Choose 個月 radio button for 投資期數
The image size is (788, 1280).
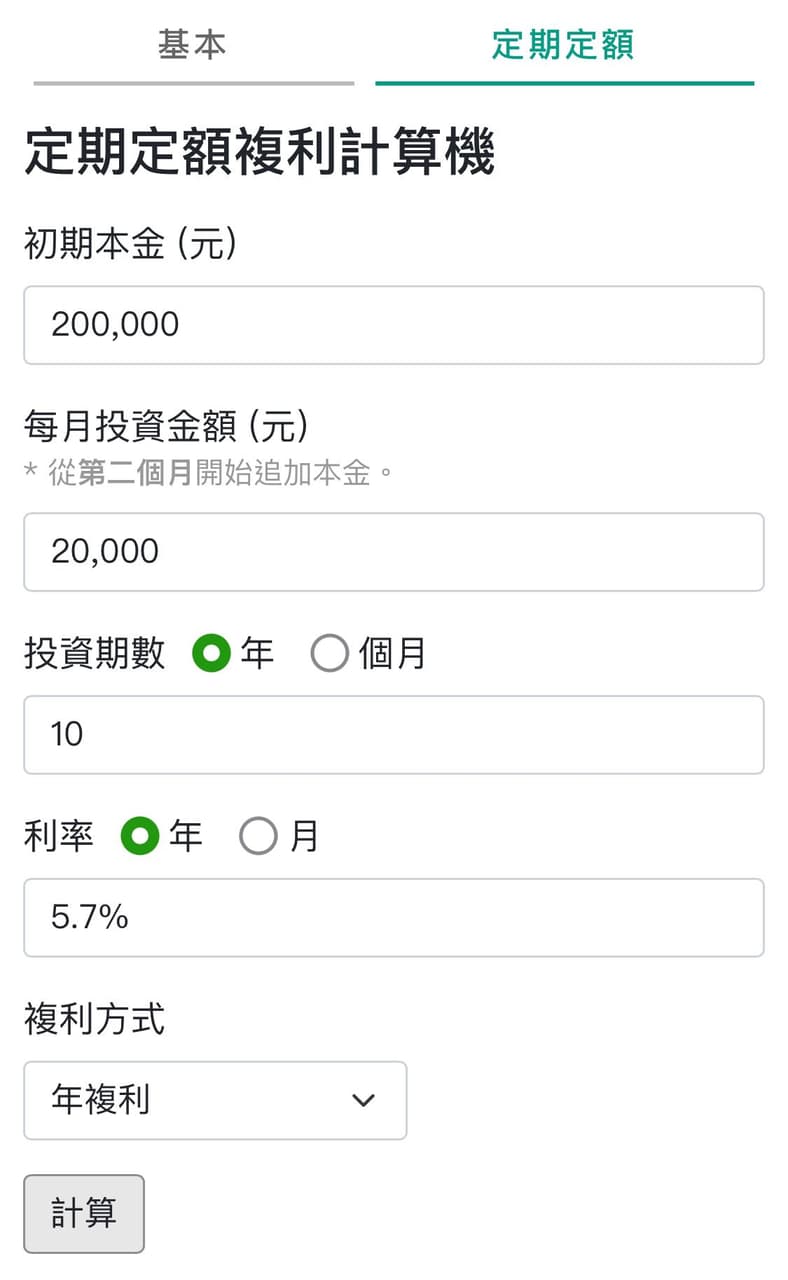coord(329,654)
